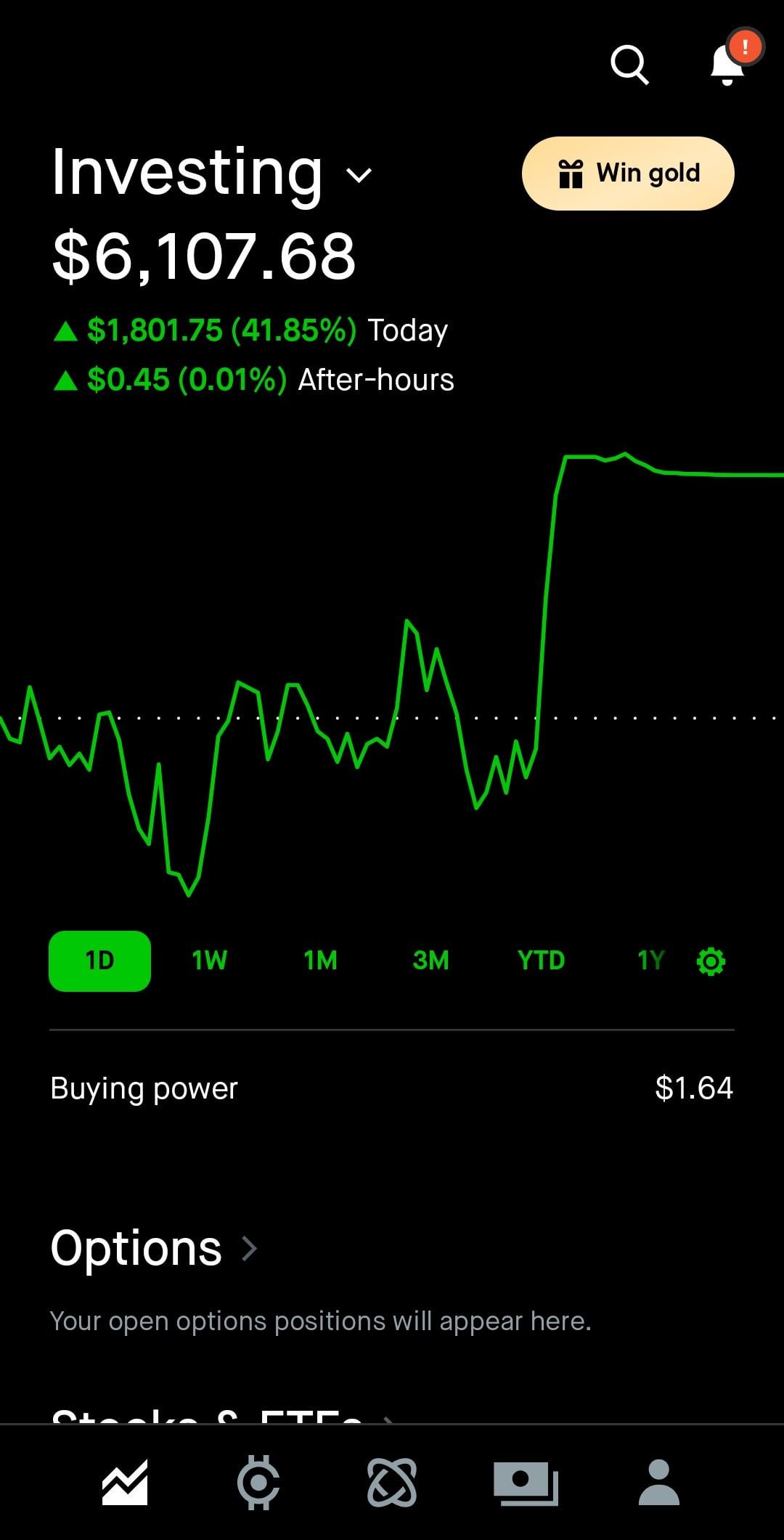View the YTD chart range
This screenshot has width=784, height=1540.
click(x=541, y=961)
